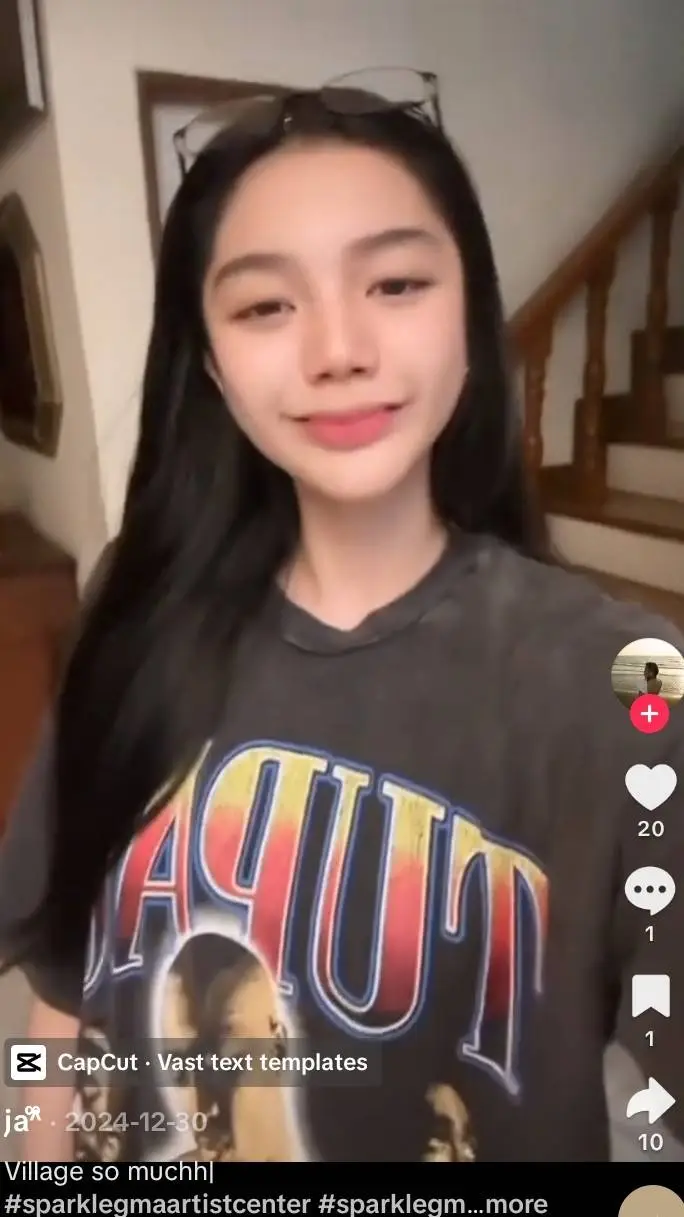Open the creator's profile picture

click(x=647, y=672)
